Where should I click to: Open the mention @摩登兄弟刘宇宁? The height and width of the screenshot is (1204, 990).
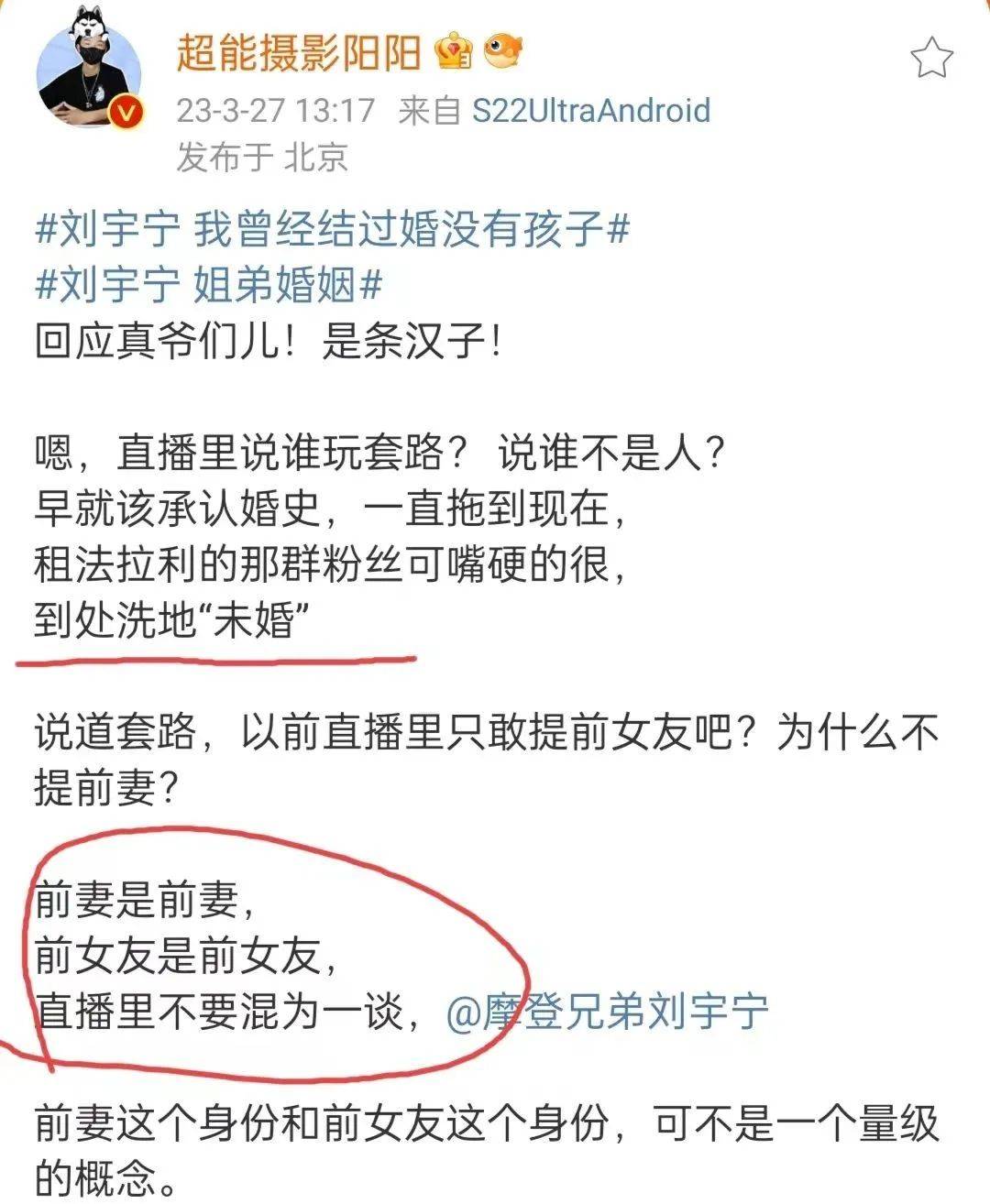click(607, 1012)
